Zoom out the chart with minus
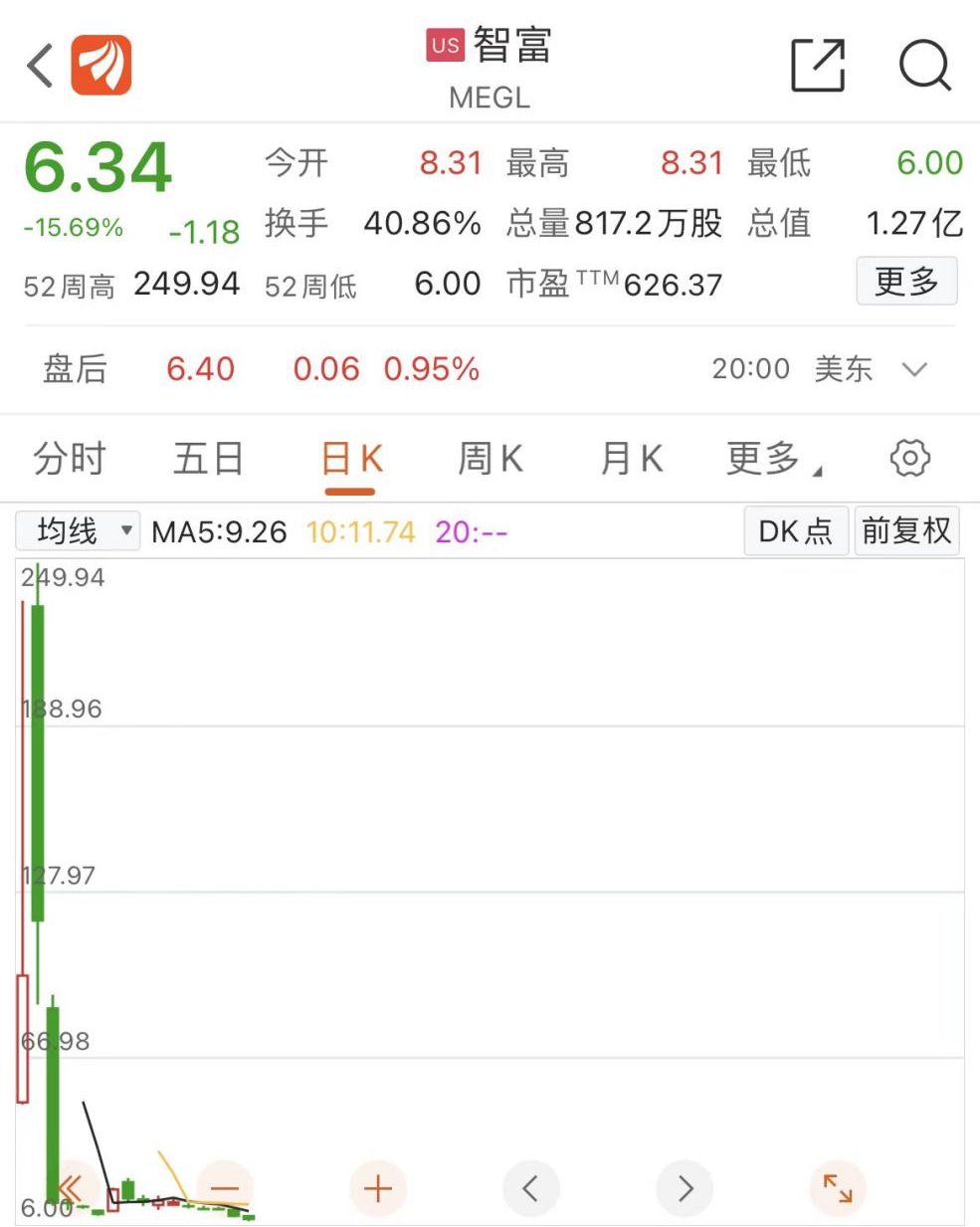Viewport: 980px width, 1227px height. (x=225, y=1188)
